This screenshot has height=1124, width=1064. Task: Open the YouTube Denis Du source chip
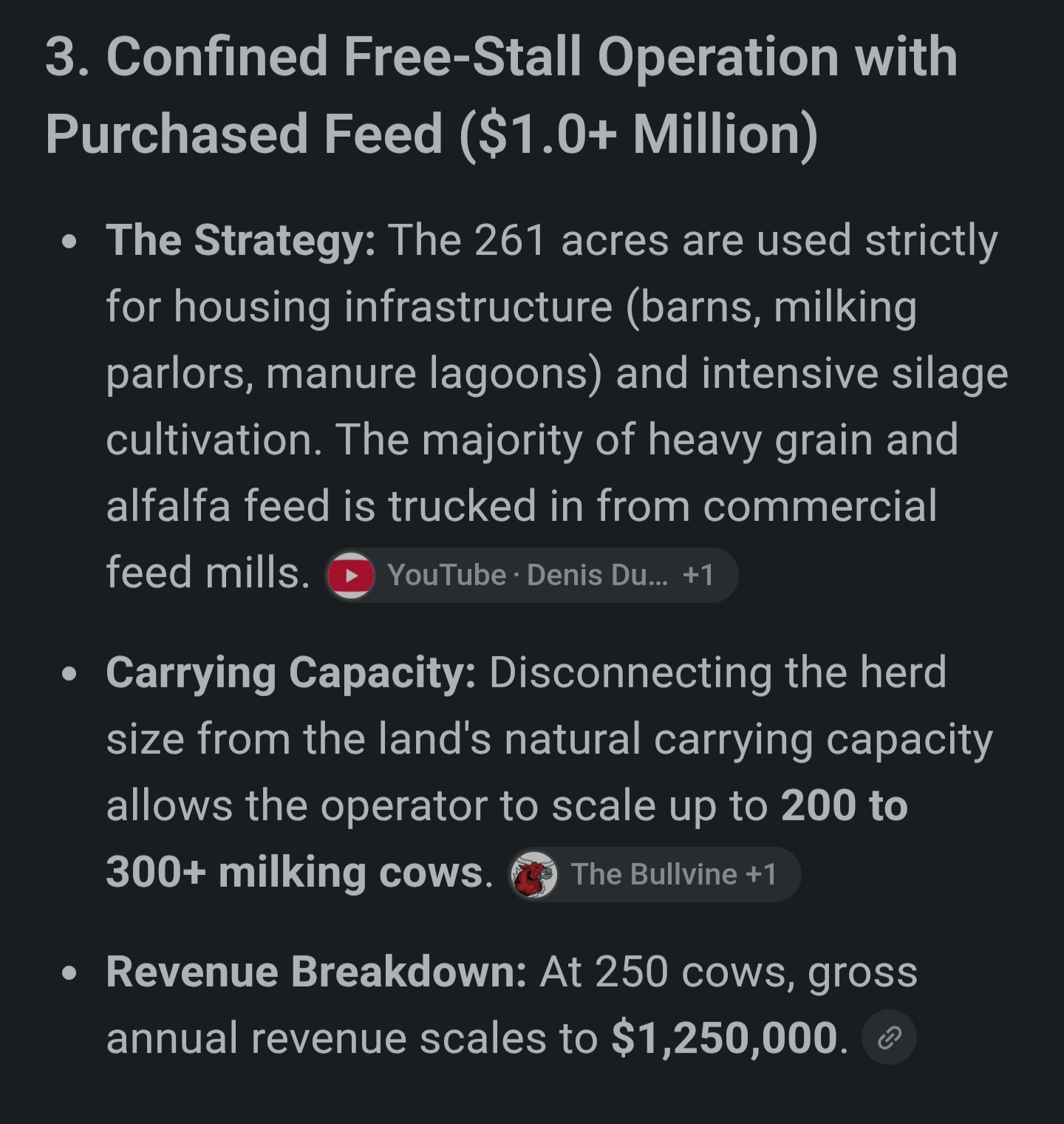point(531,575)
